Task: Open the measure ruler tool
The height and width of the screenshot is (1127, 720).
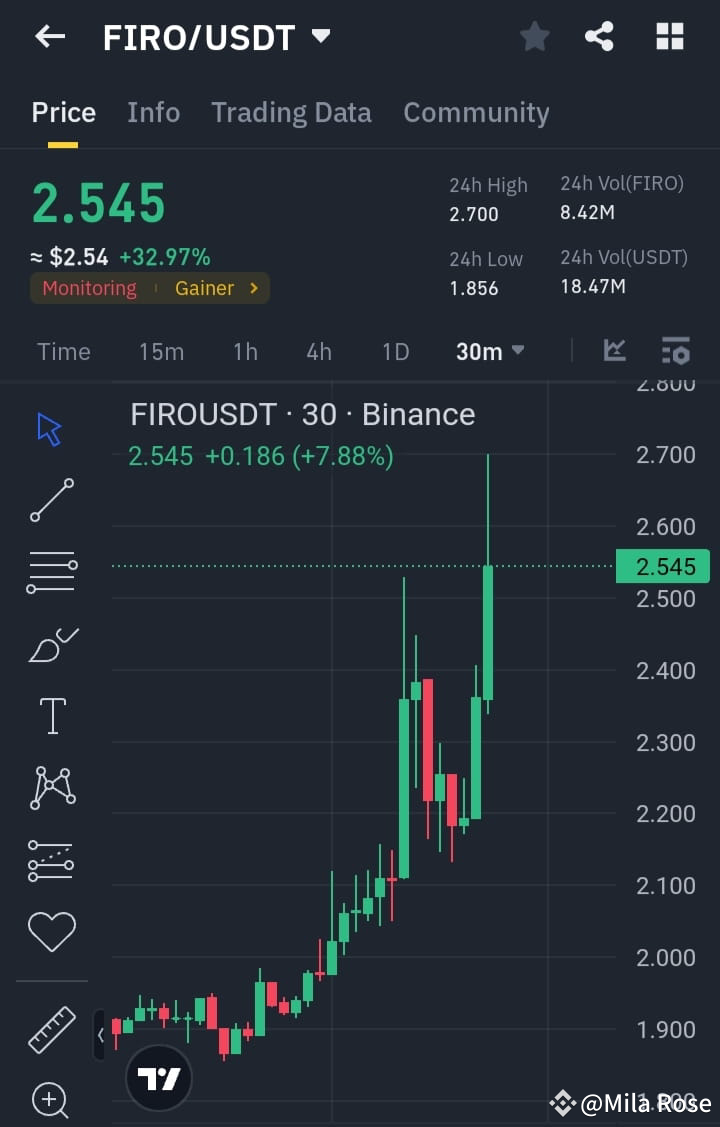Action: [50, 1028]
